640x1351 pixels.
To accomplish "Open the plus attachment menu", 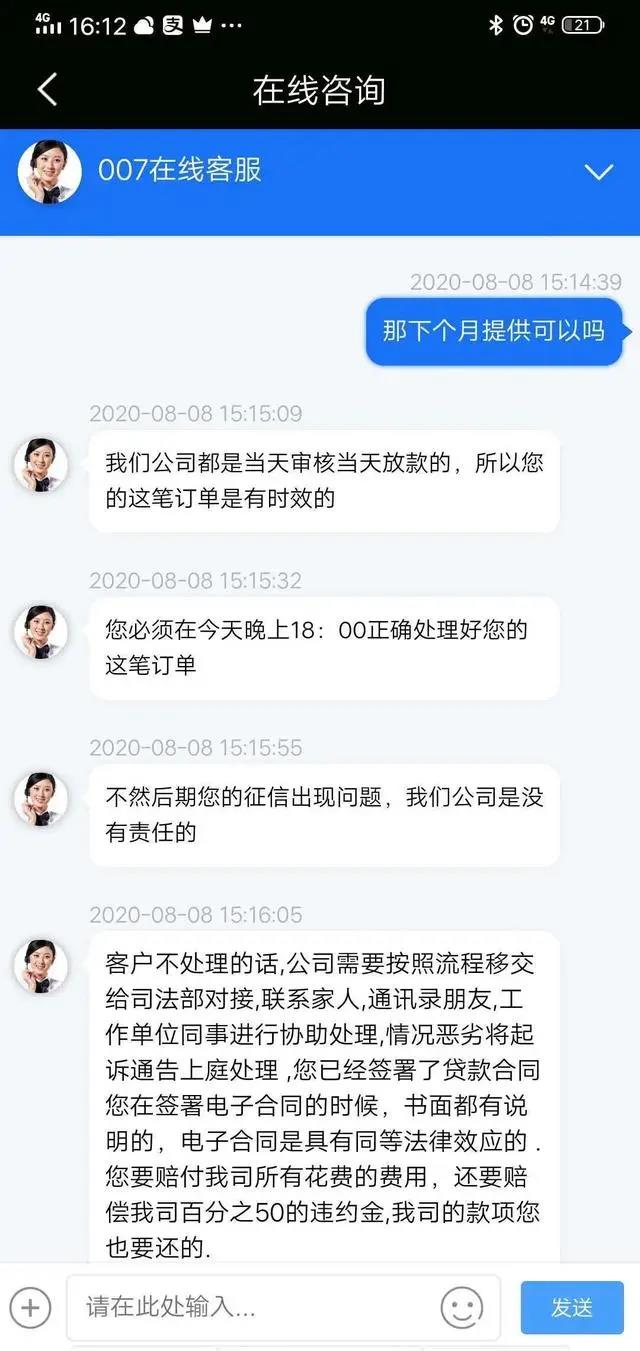I will [x=30, y=1307].
